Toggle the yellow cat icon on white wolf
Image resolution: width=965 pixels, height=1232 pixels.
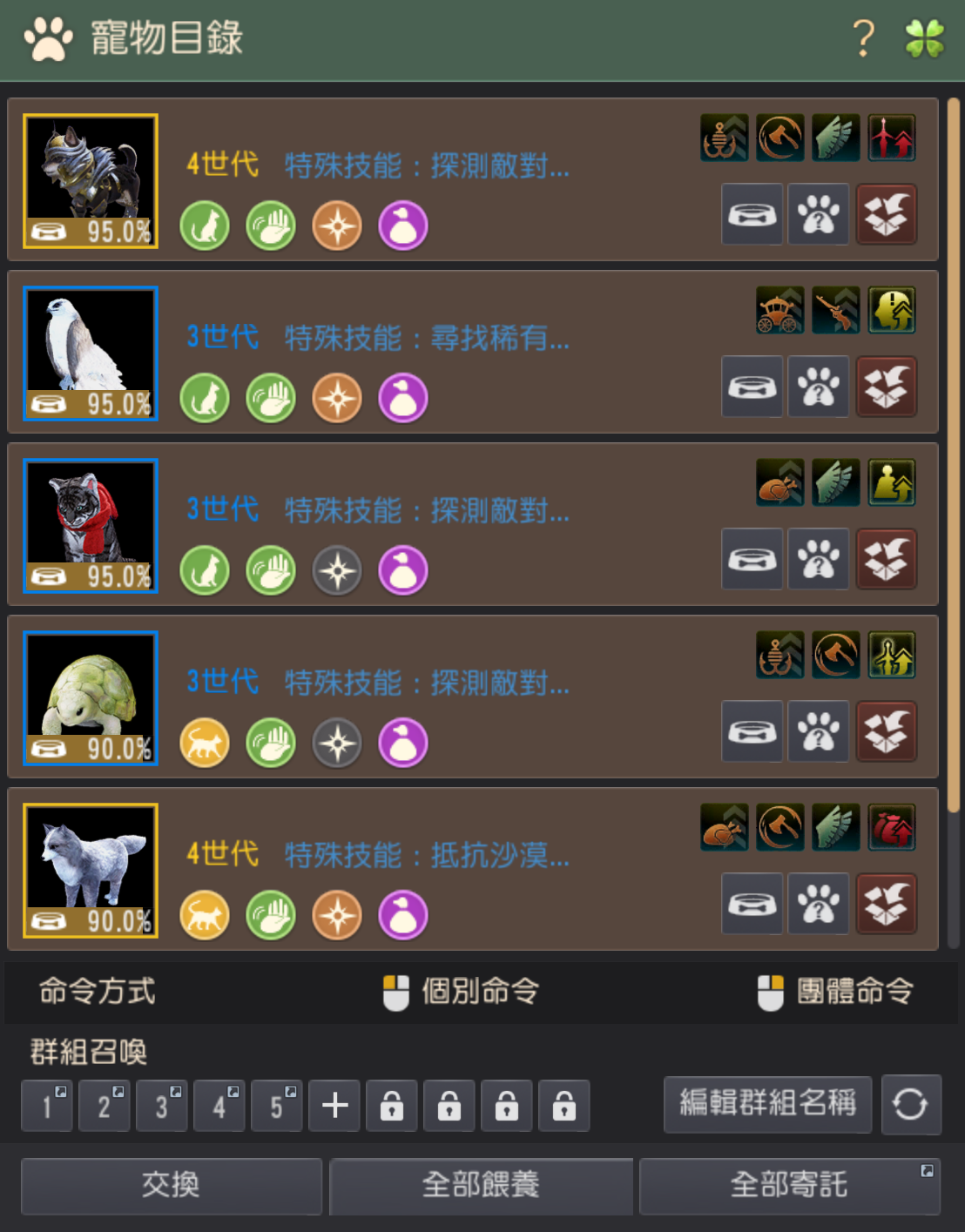tap(205, 915)
